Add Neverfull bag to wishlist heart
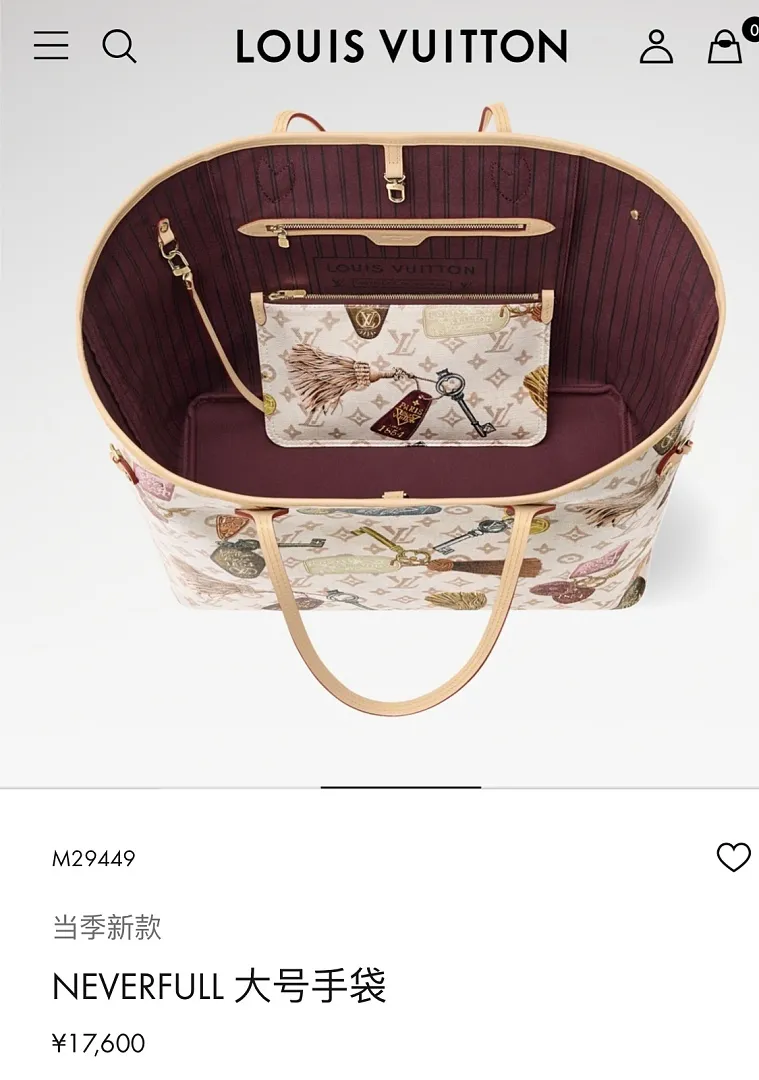 (734, 858)
